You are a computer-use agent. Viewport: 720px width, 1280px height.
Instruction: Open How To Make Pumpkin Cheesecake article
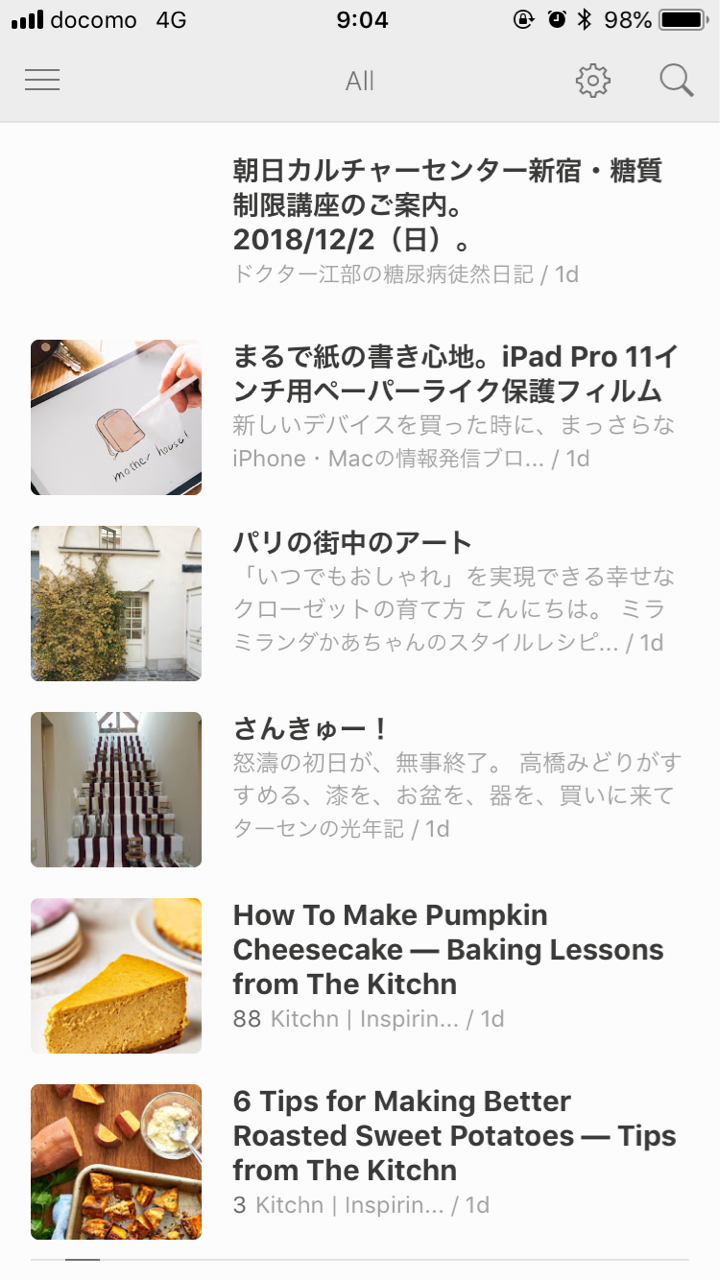[x=447, y=949]
